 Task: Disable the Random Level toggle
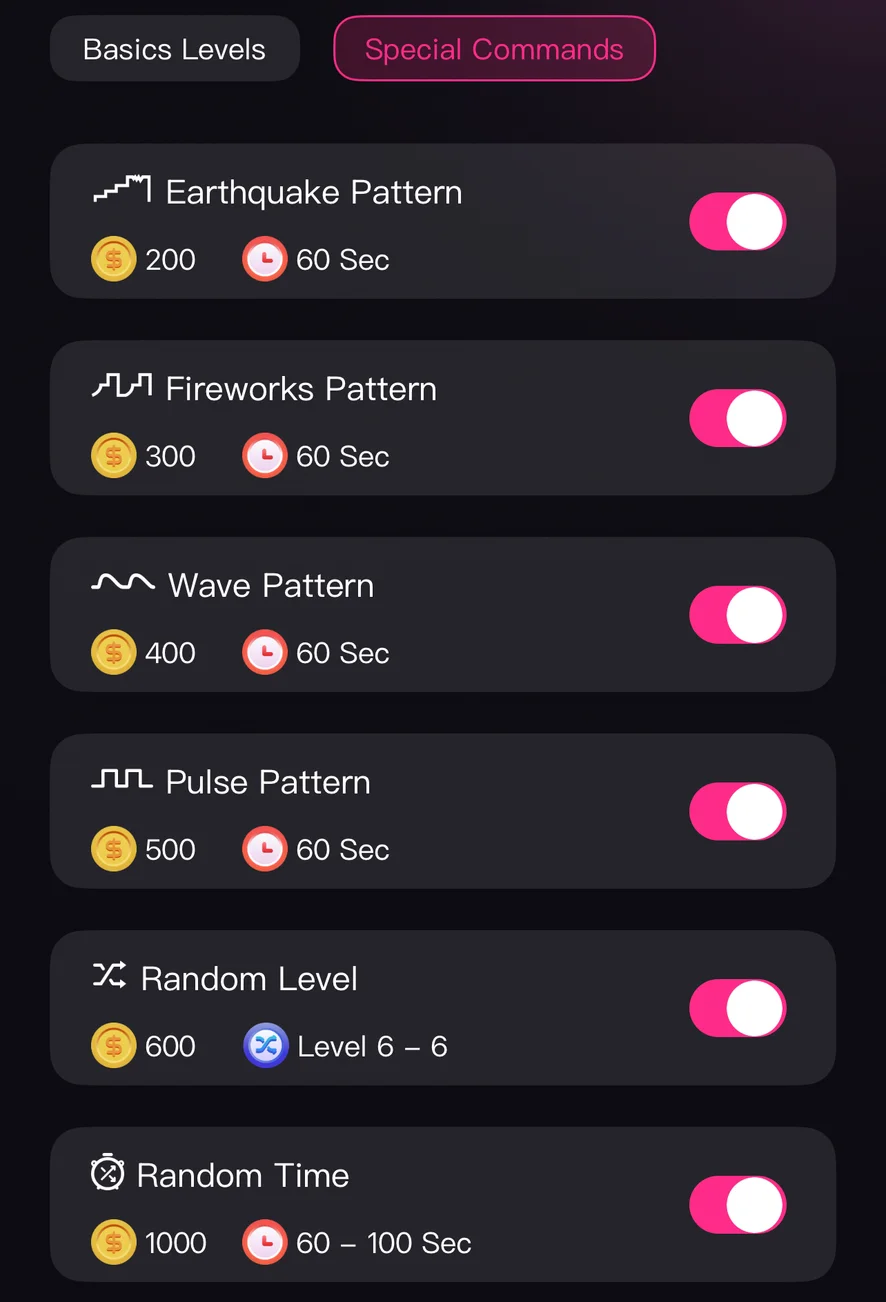(x=737, y=1008)
